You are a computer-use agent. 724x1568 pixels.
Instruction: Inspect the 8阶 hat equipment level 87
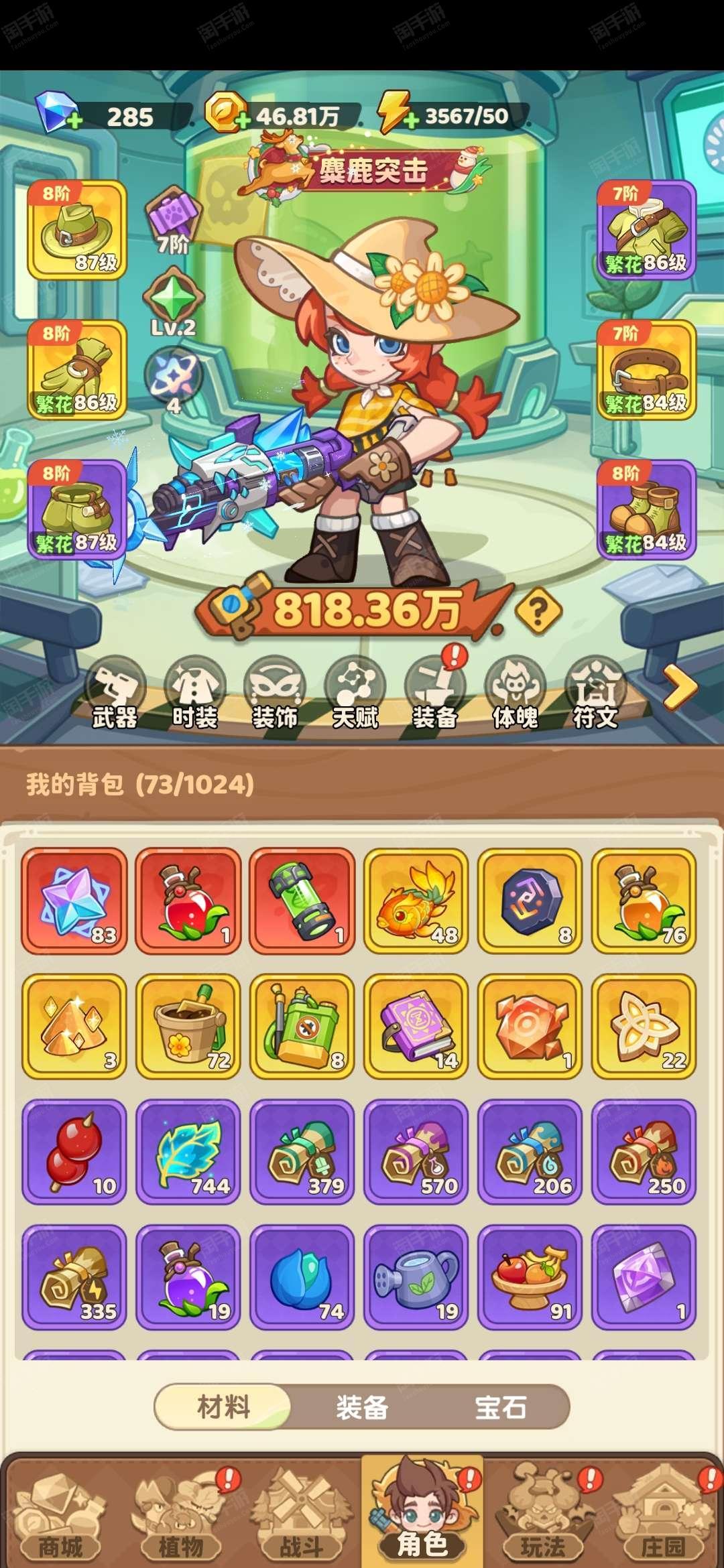pos(77,230)
